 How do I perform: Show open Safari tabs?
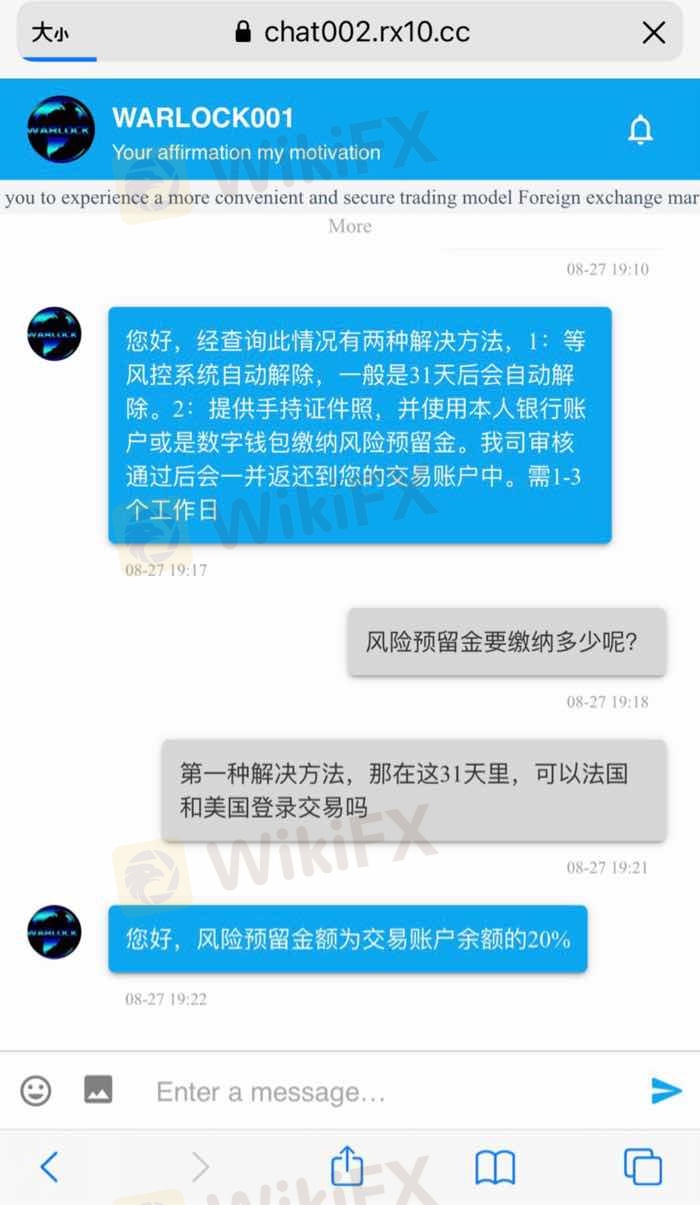pyautogui.click(x=642, y=1166)
